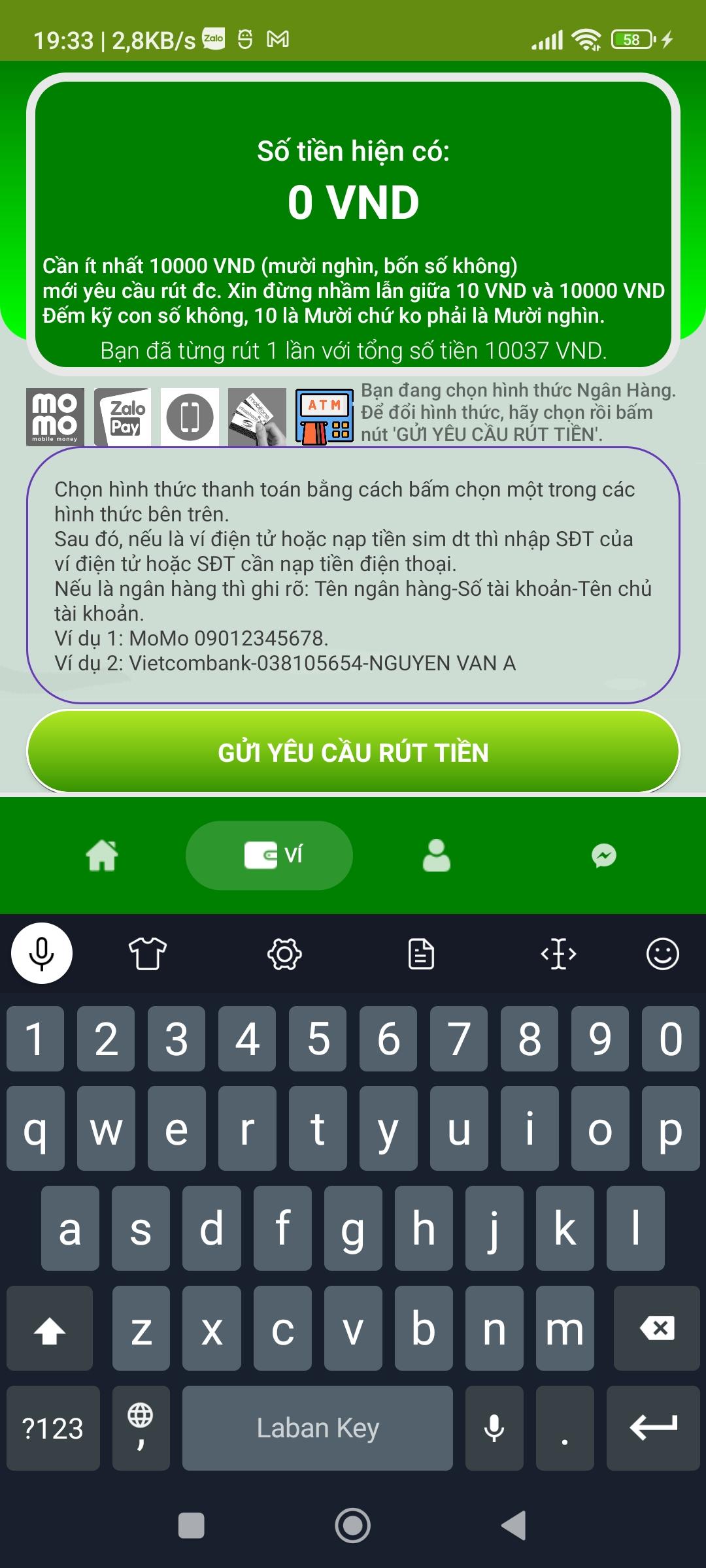Choose ZaloPay payment method

[123, 417]
